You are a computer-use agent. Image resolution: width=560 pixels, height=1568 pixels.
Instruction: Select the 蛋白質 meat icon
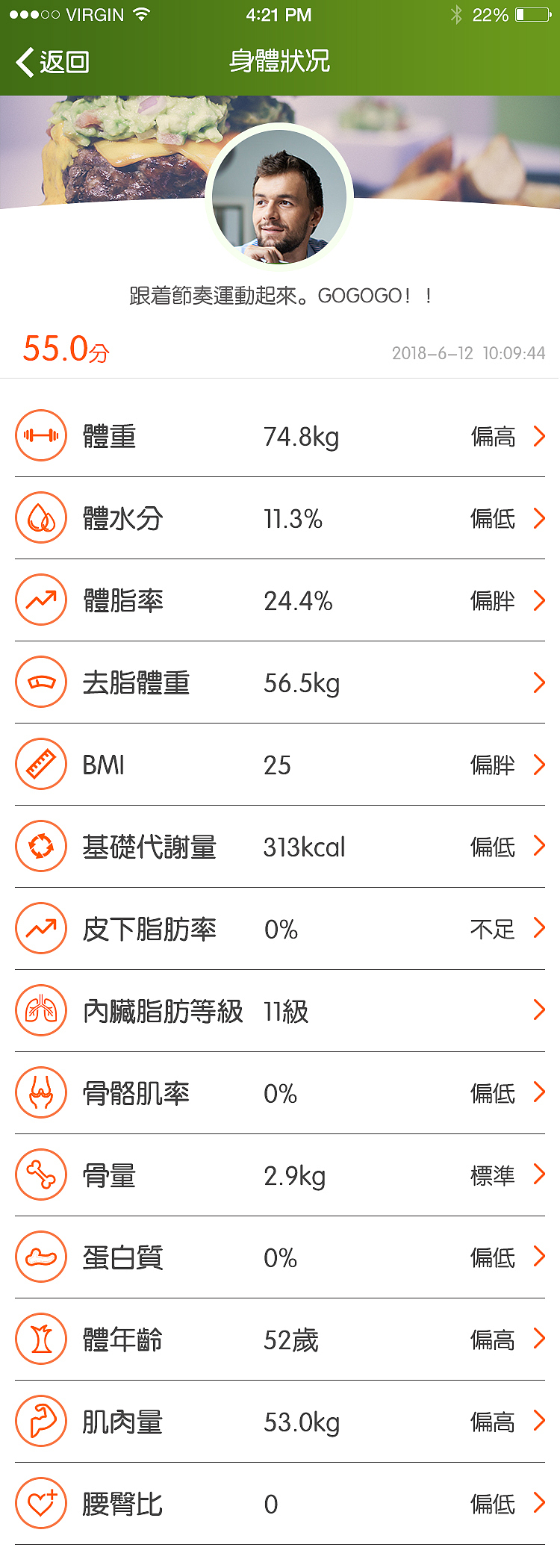coord(41,1257)
